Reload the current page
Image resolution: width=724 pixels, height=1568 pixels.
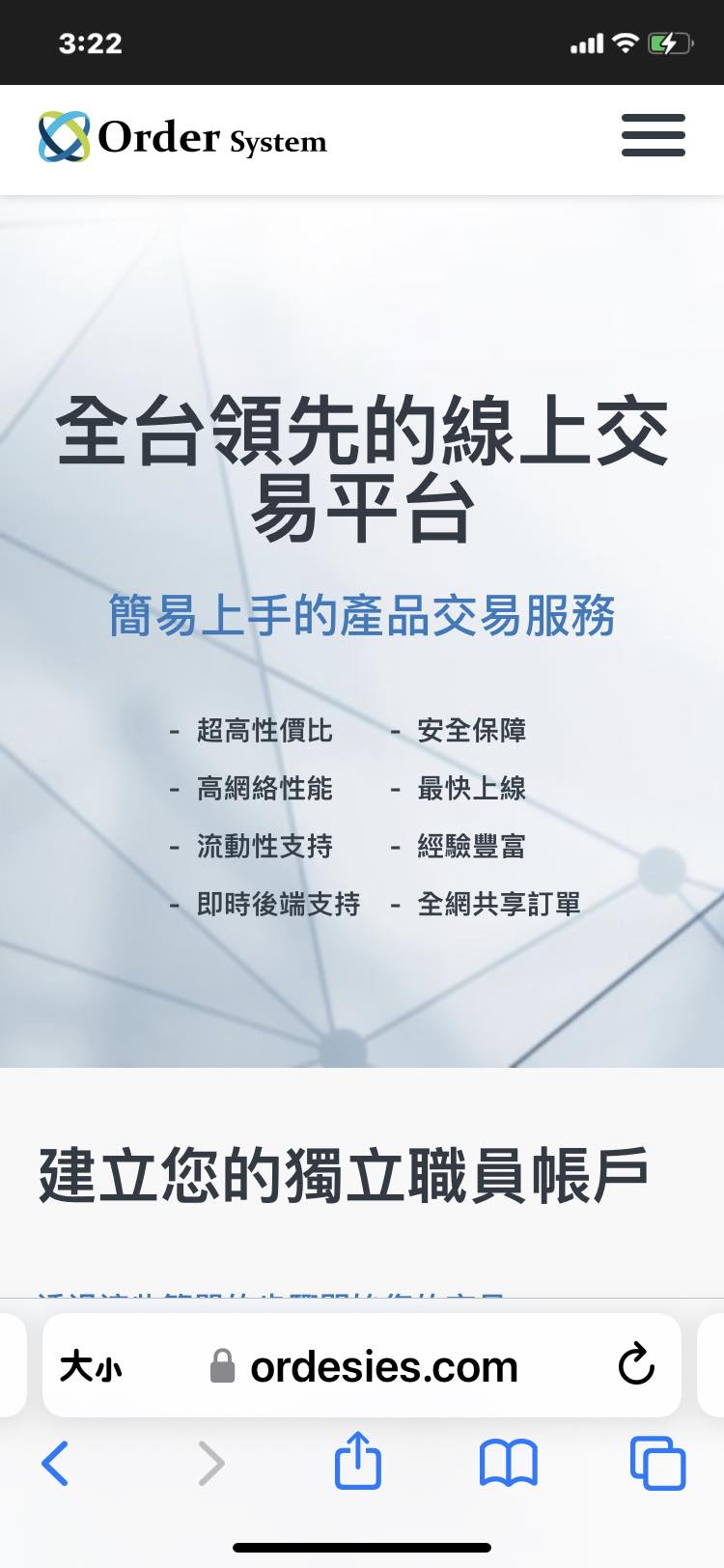coord(636,1365)
